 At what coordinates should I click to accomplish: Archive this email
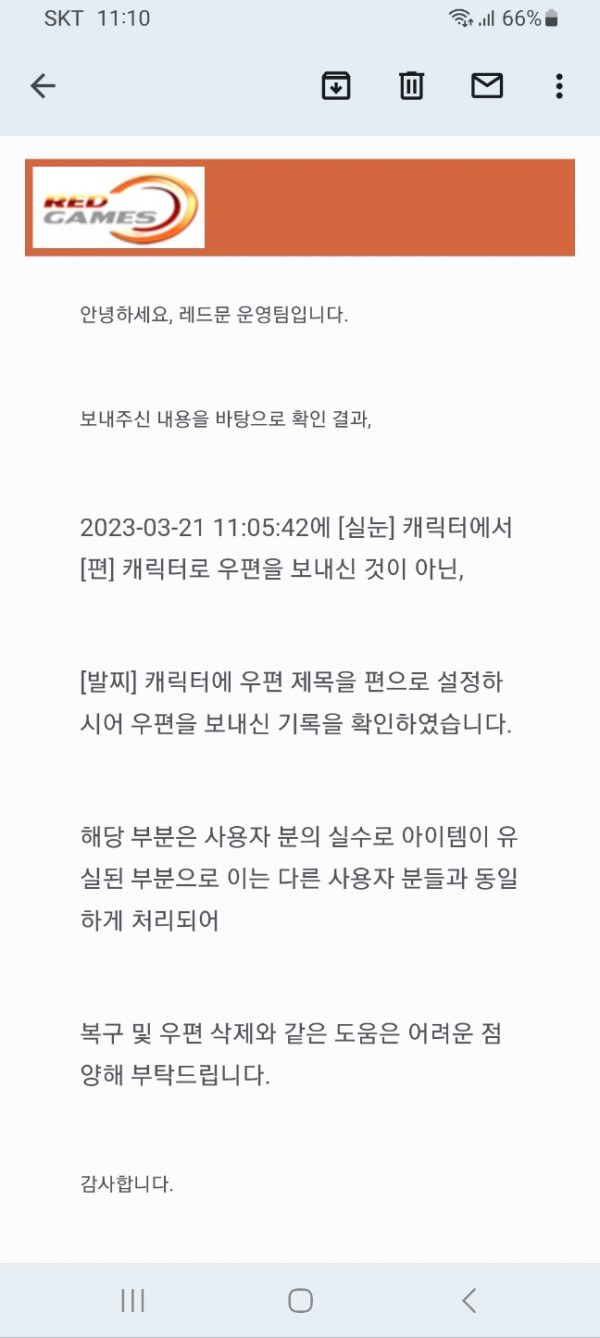point(336,87)
